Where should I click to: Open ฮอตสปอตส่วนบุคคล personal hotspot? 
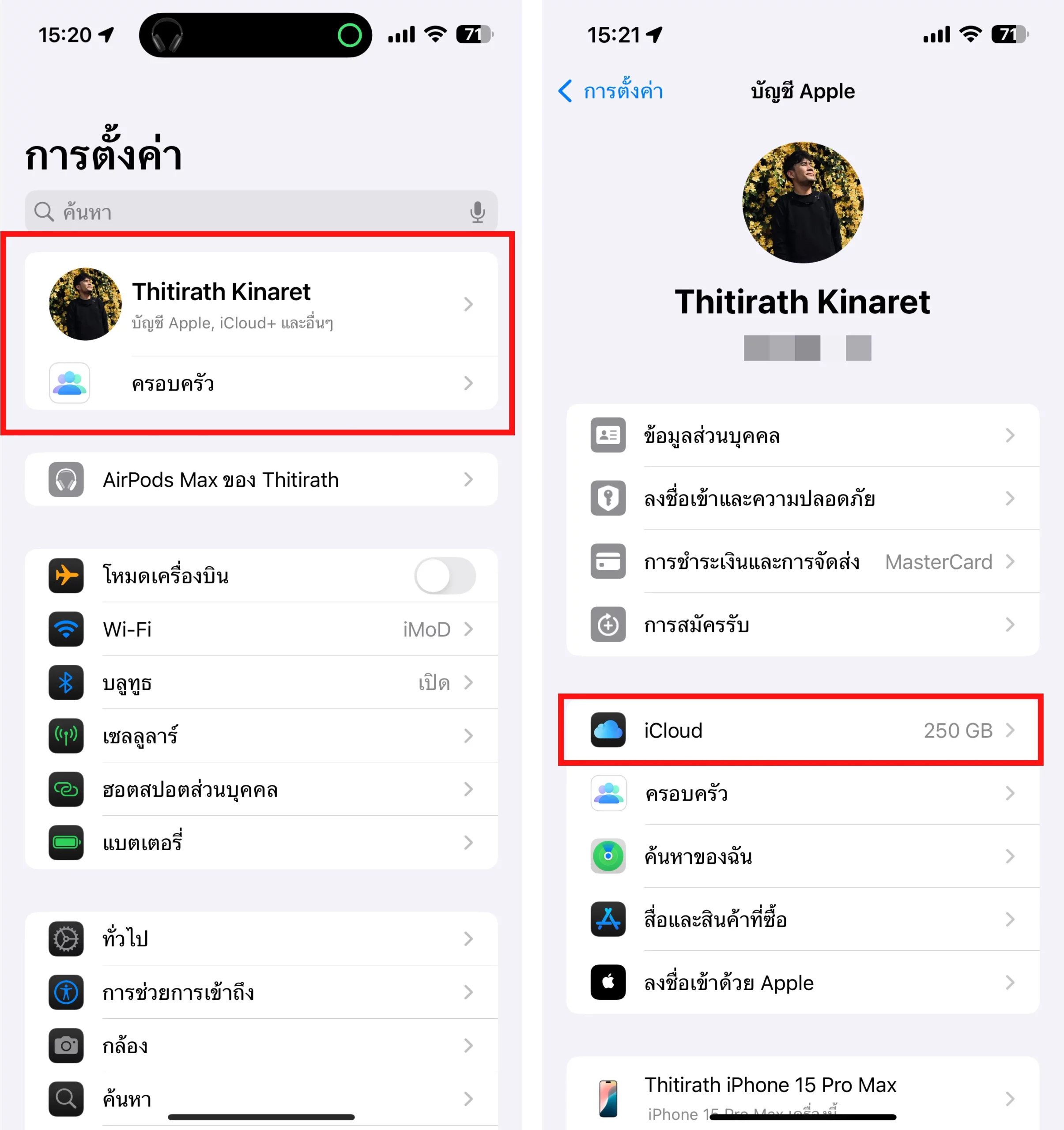(261, 790)
